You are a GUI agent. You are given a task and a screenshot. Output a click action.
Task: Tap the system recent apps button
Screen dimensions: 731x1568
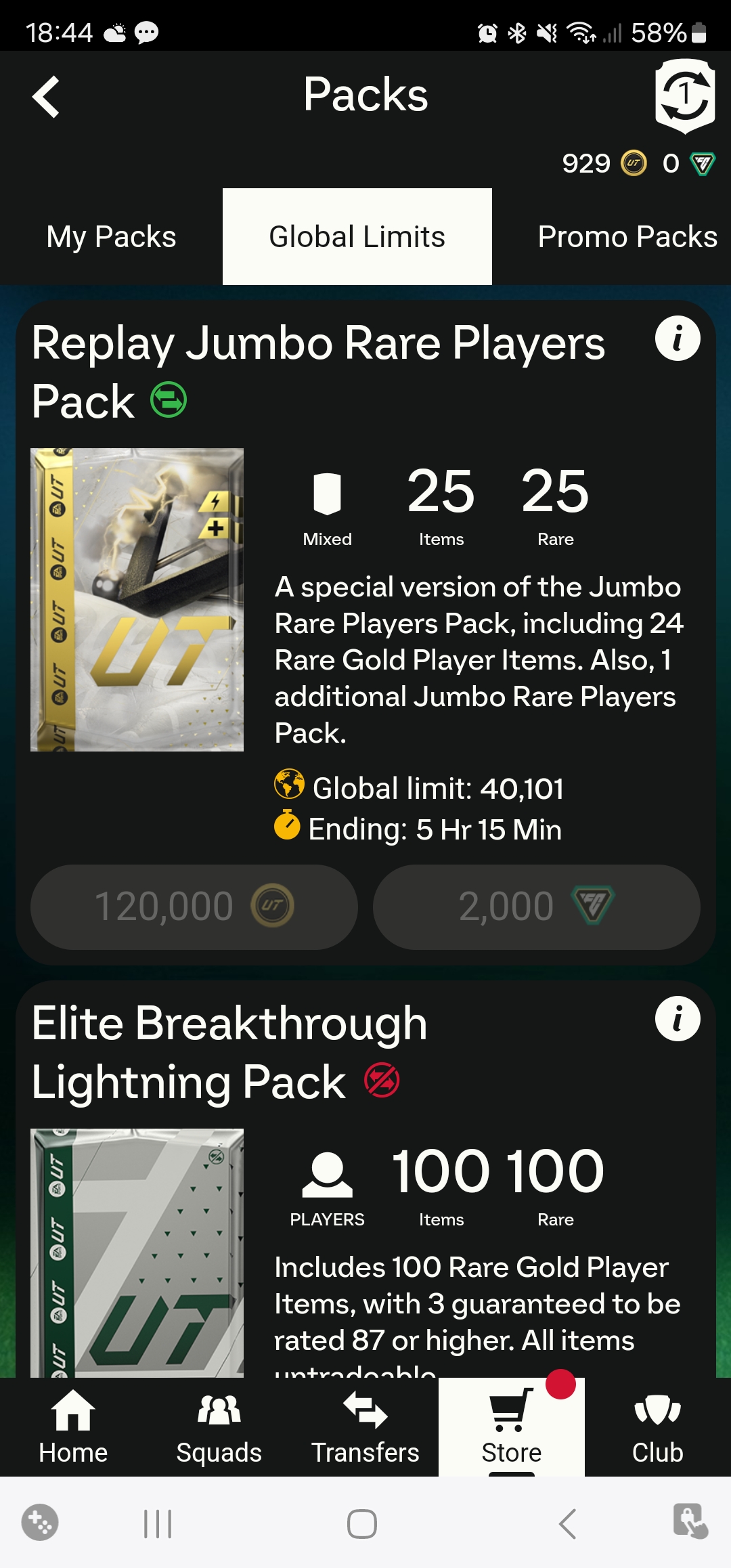pos(158,1524)
